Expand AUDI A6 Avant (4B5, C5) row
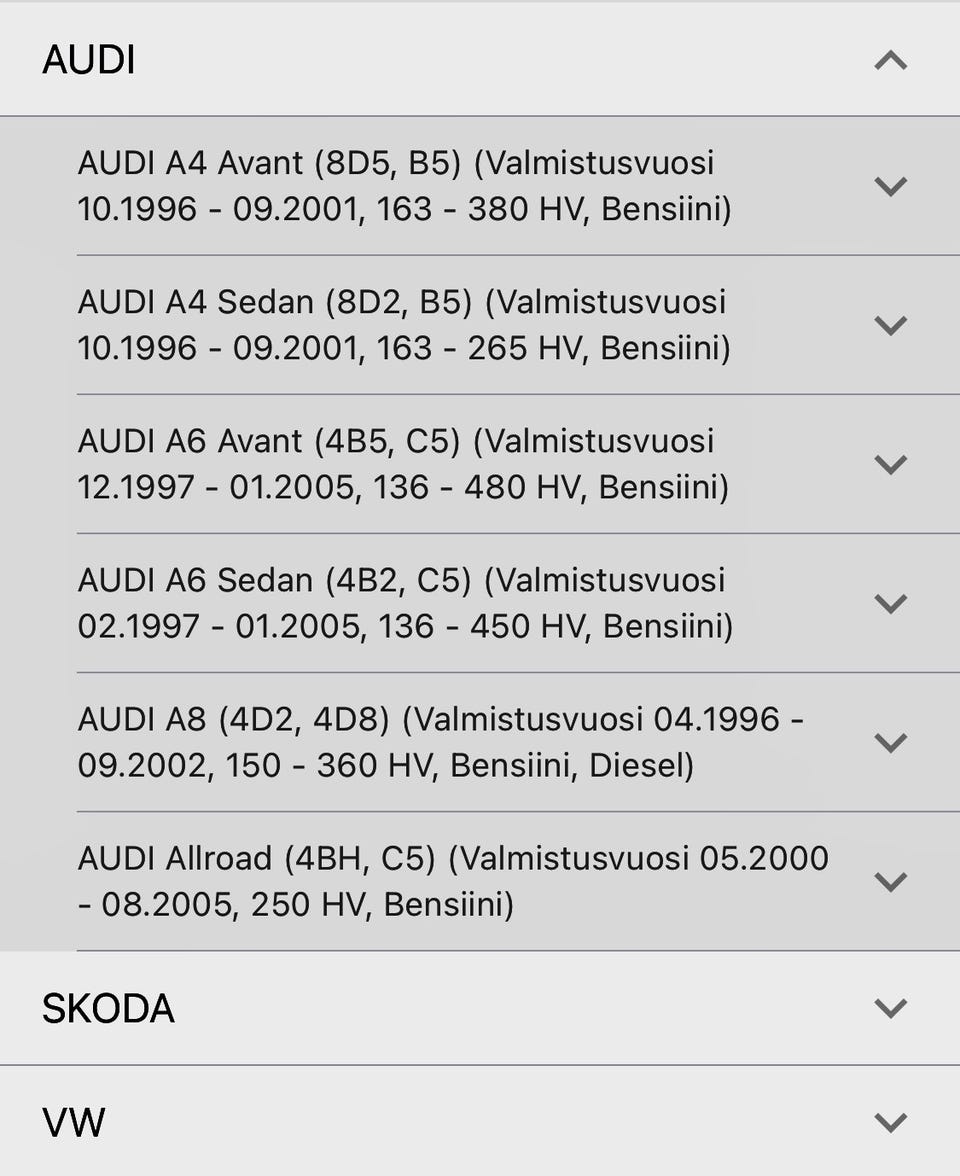This screenshot has width=960, height=1176. coord(889,464)
